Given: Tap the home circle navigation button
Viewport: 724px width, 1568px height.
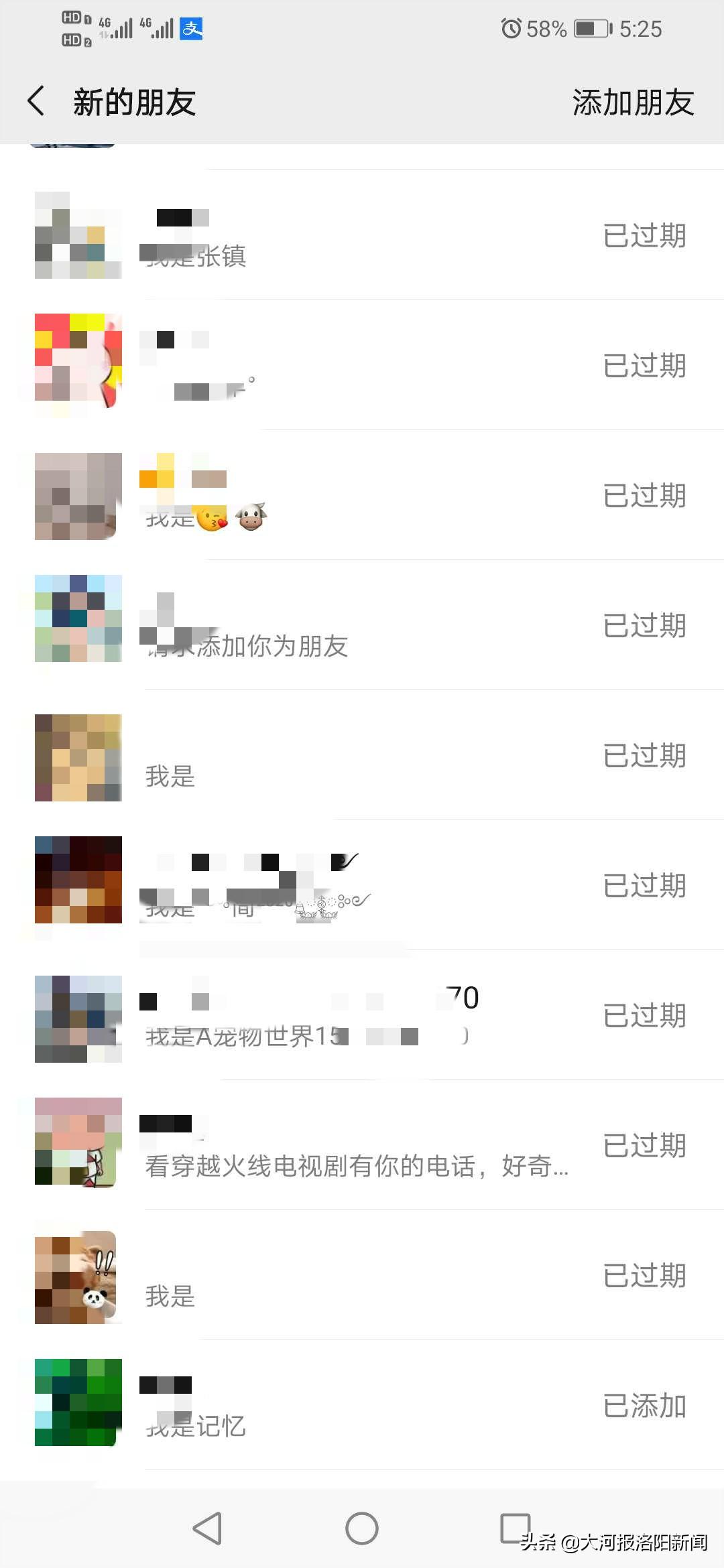Looking at the screenshot, I should point(362,1529).
